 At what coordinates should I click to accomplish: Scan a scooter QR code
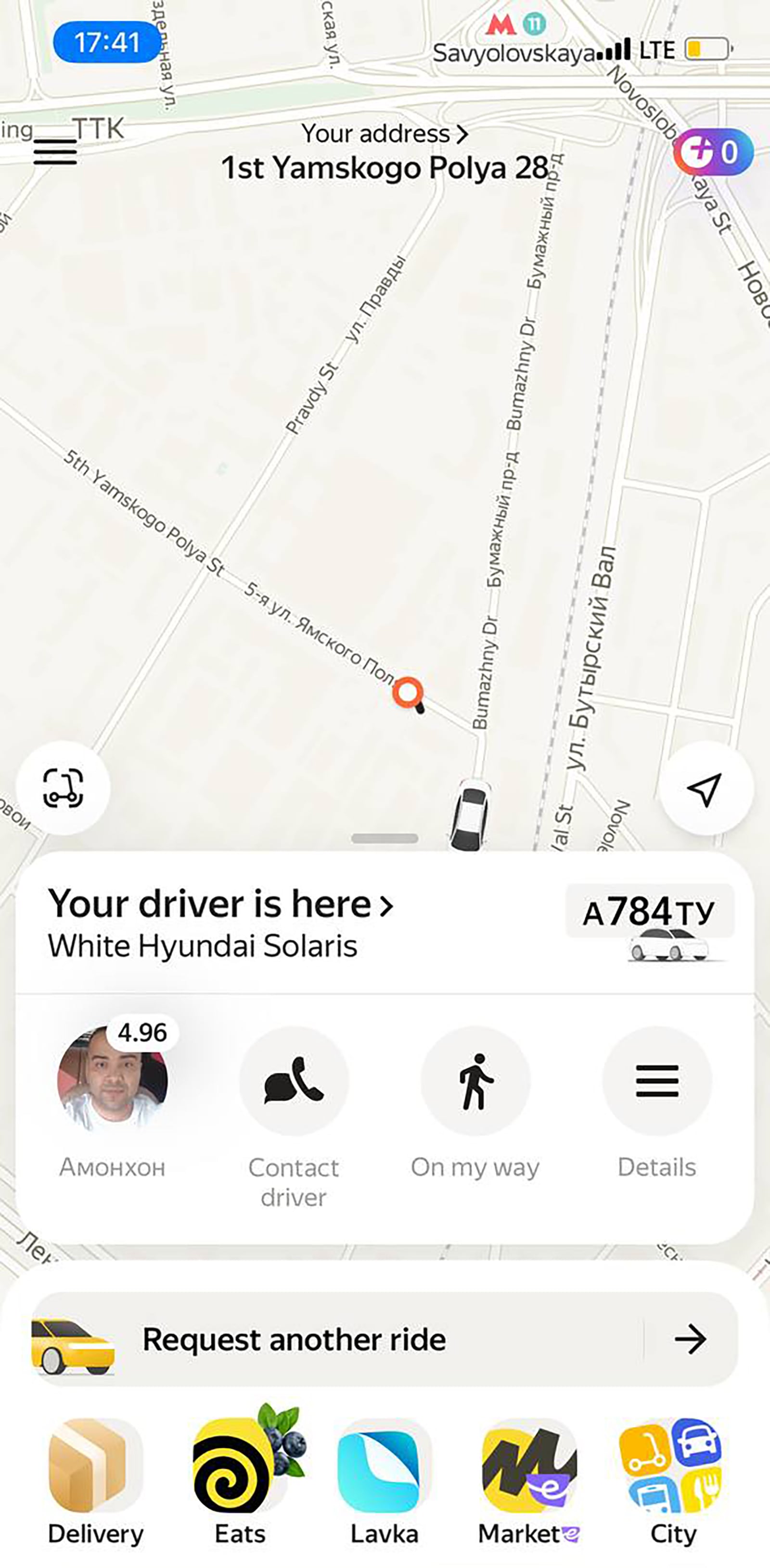63,788
